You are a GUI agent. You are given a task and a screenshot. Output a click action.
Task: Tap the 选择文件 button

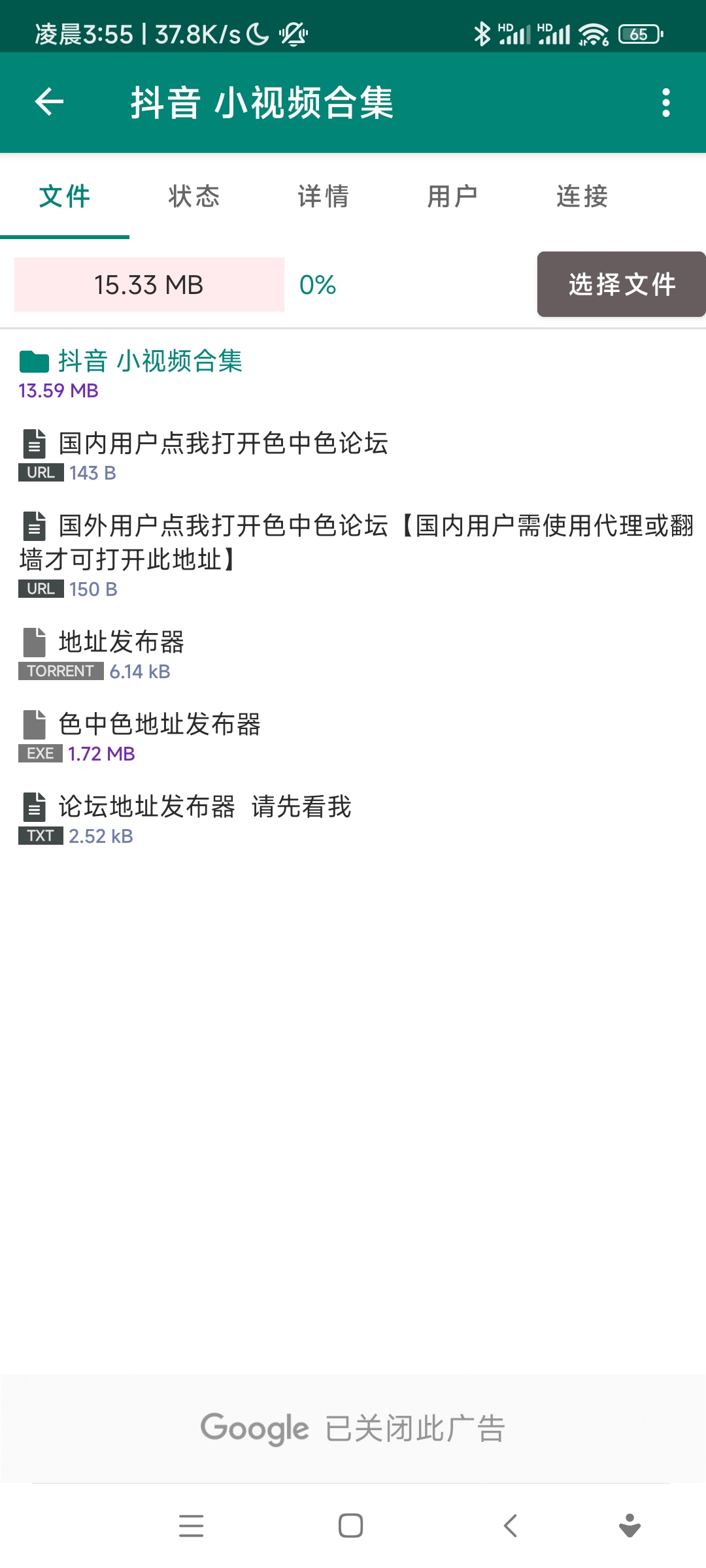(x=622, y=284)
